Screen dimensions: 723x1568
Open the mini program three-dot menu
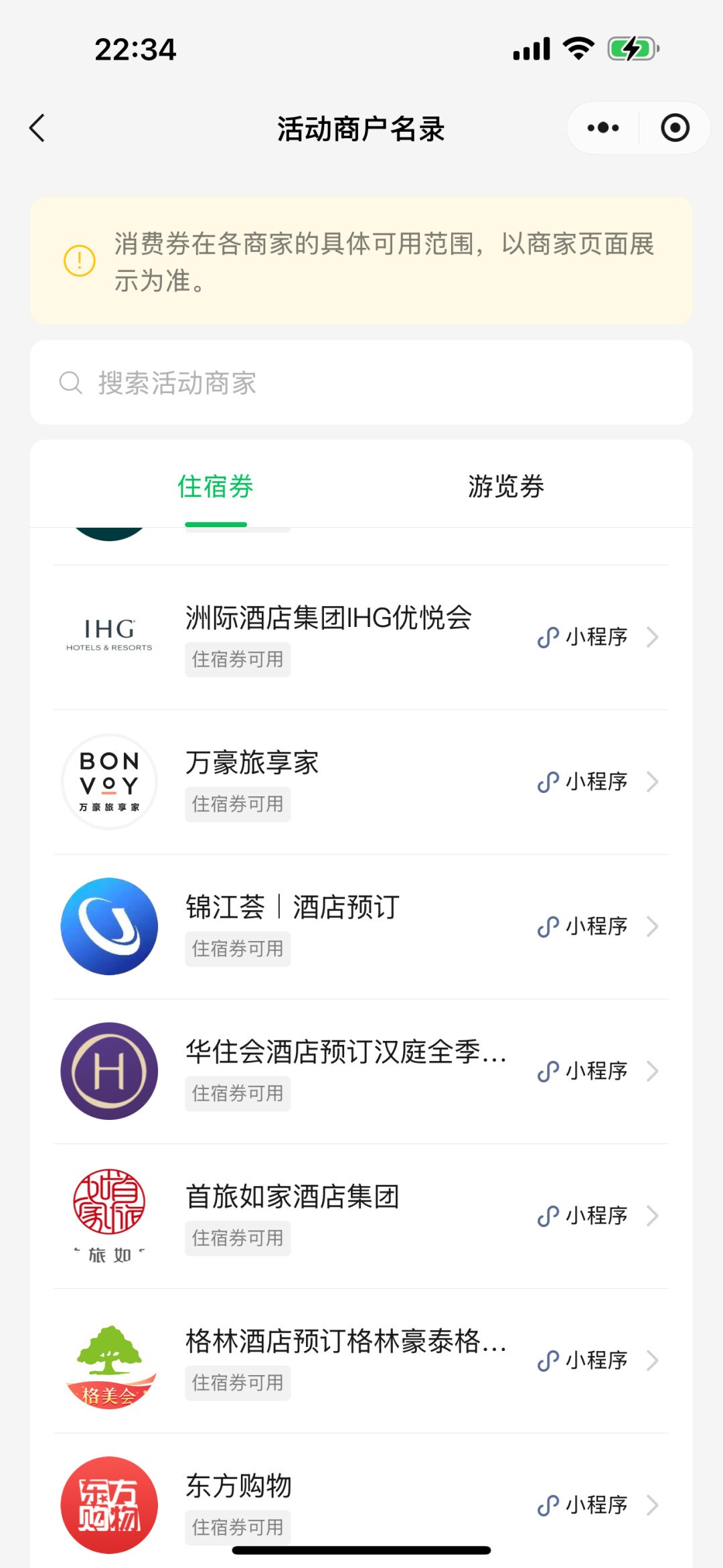click(602, 128)
